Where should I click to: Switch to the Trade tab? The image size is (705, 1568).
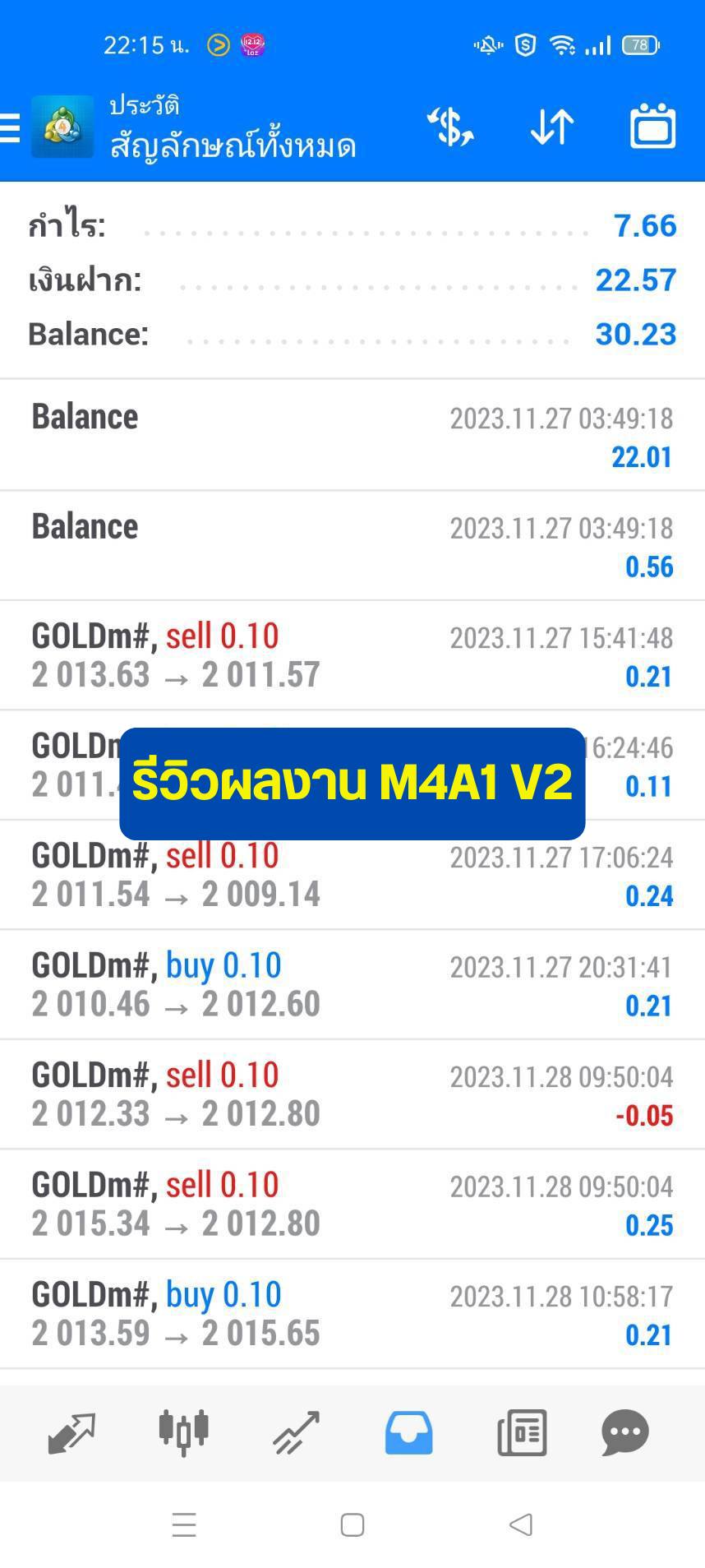[297, 1432]
